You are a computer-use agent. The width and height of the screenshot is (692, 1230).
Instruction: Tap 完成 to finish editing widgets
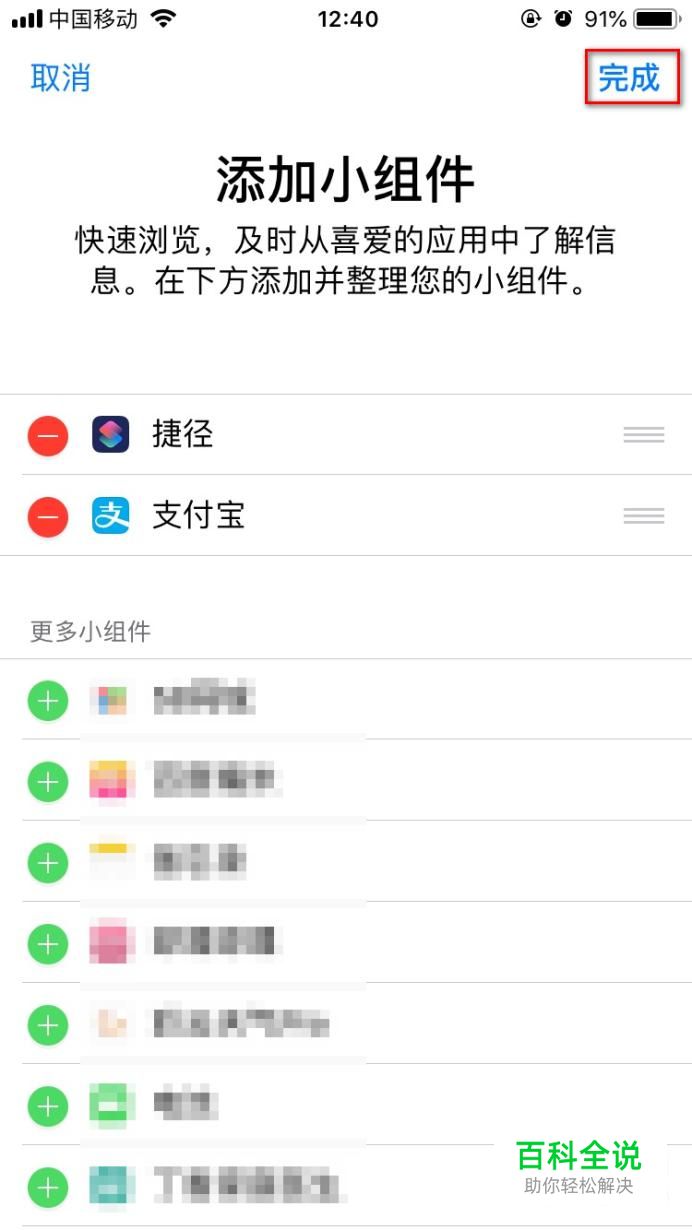coord(629,77)
